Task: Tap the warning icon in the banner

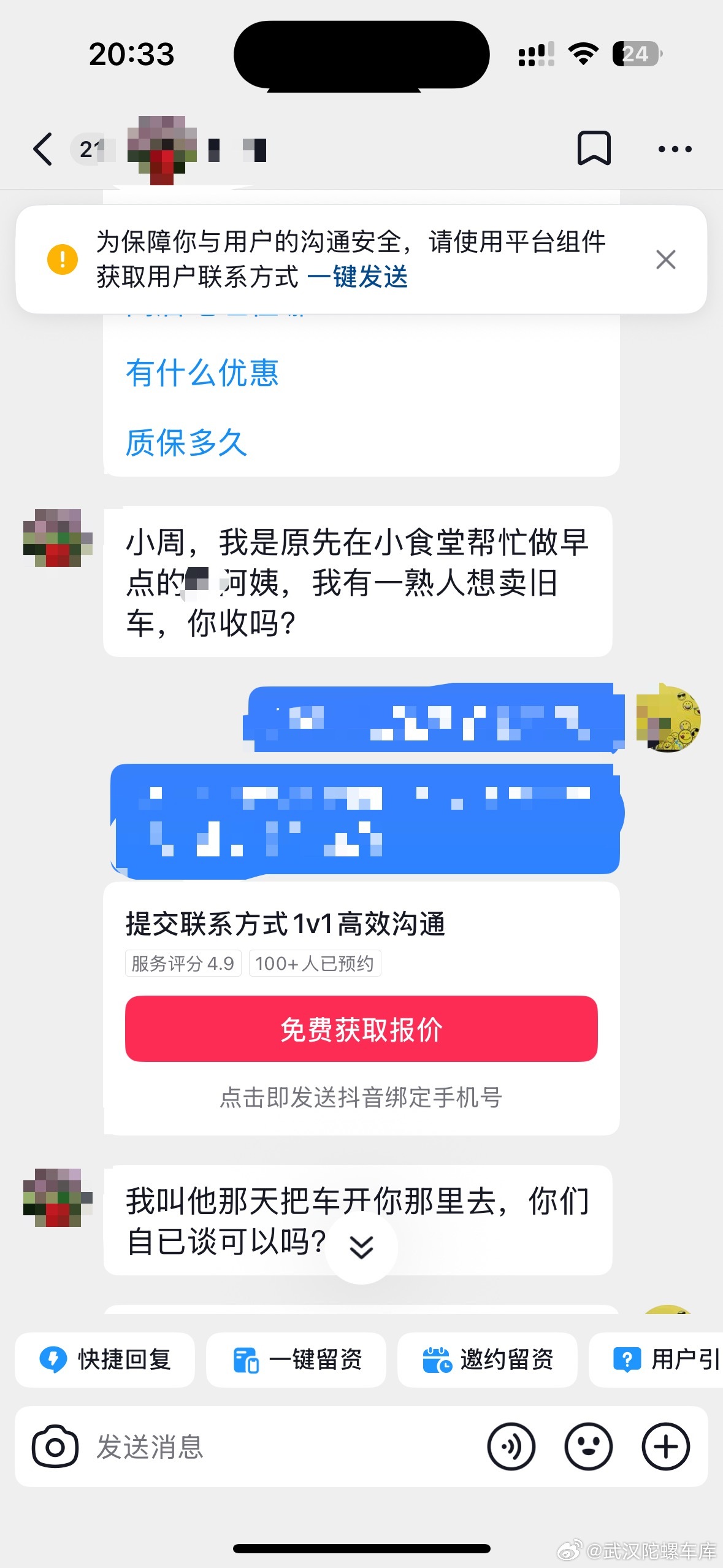Action: coord(61,259)
